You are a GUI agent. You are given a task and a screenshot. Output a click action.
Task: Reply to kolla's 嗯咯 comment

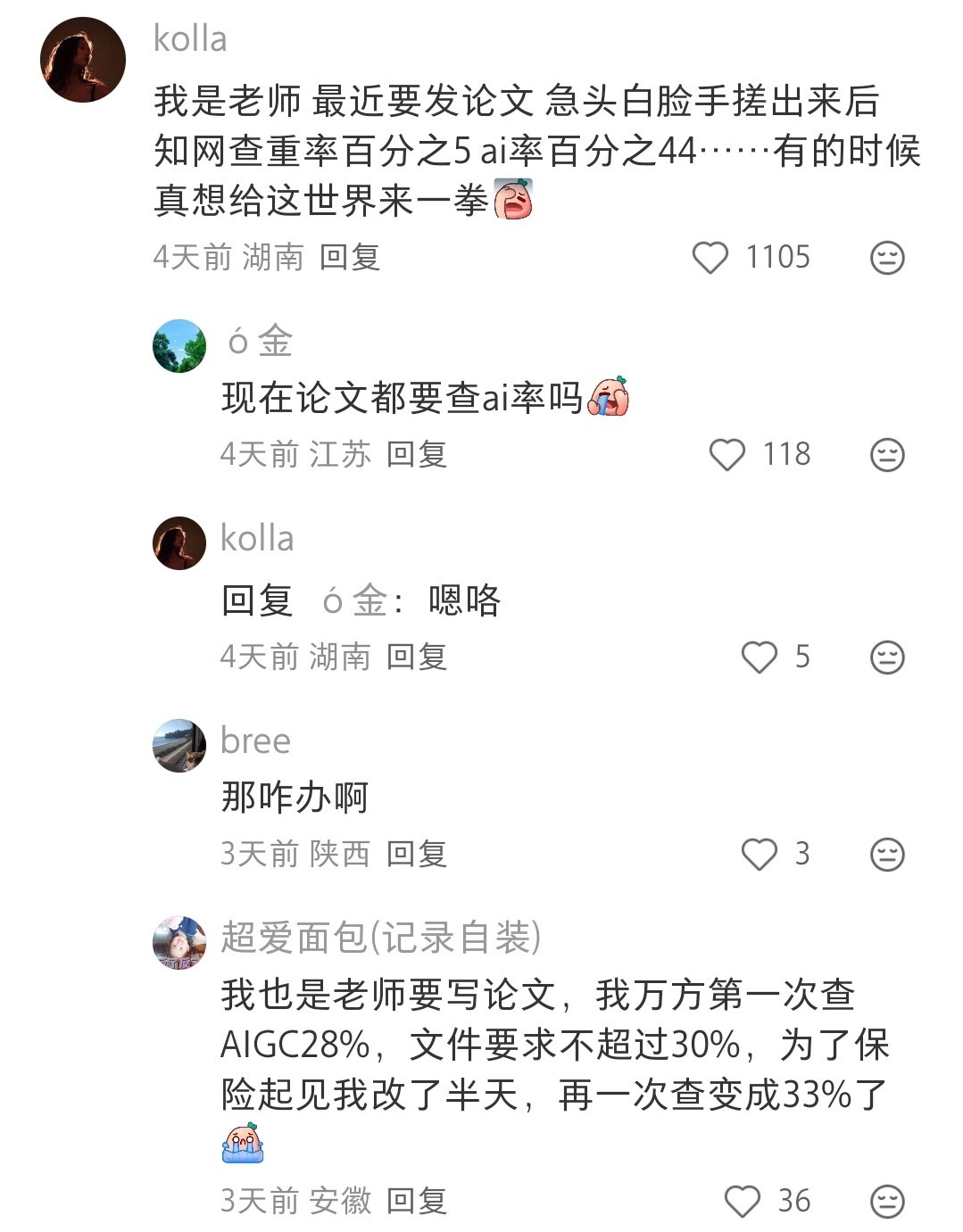417,657
